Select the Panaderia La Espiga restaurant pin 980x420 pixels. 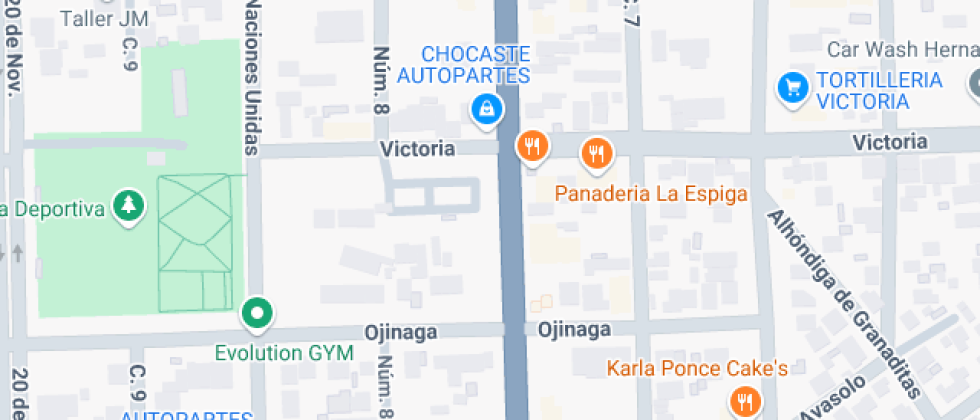[596, 153]
